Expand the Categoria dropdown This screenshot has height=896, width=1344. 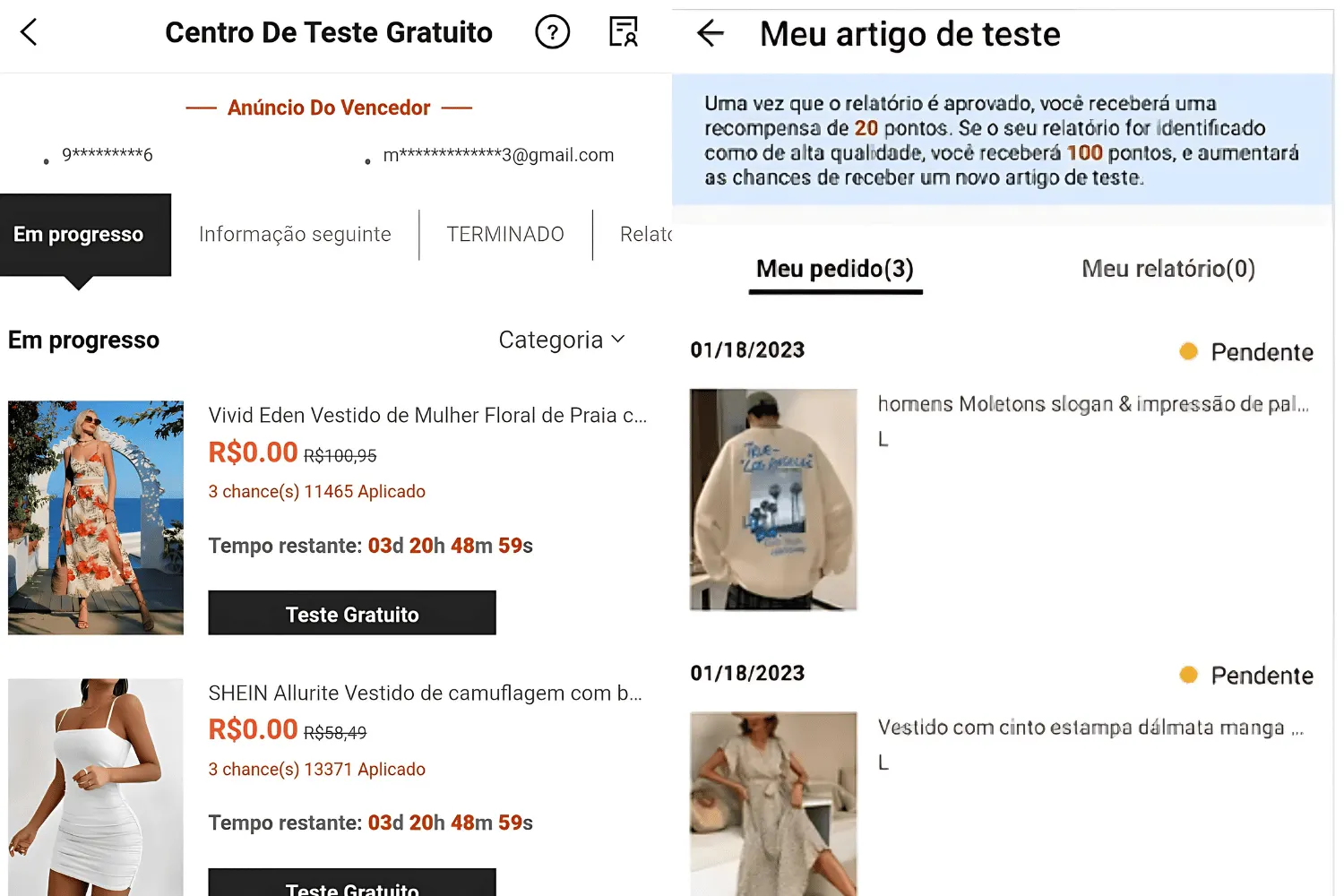pyautogui.click(x=561, y=340)
